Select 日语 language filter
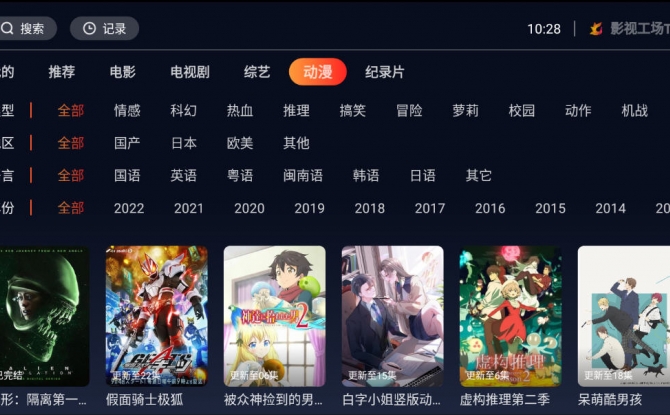670x415 pixels. 423,176
